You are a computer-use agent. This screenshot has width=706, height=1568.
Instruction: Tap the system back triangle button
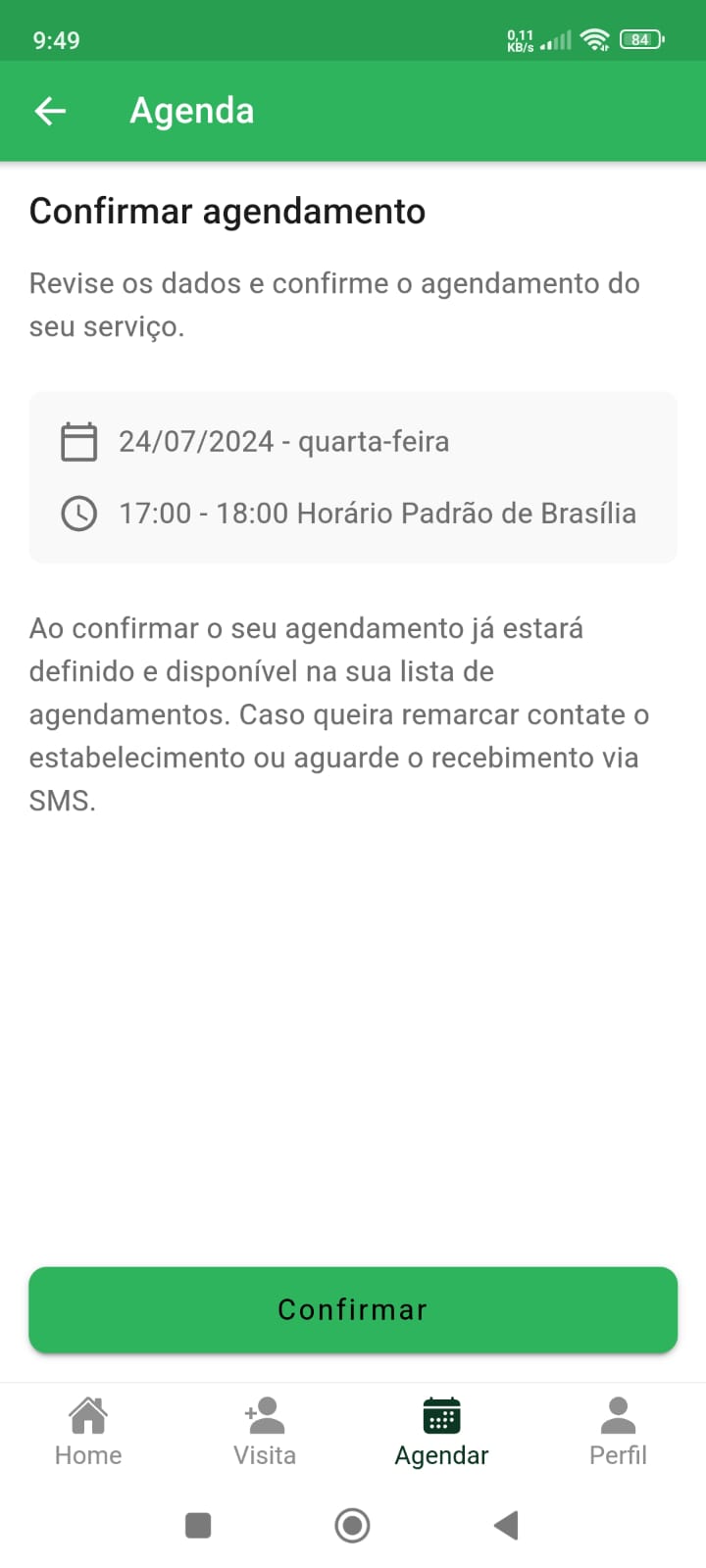click(506, 1525)
